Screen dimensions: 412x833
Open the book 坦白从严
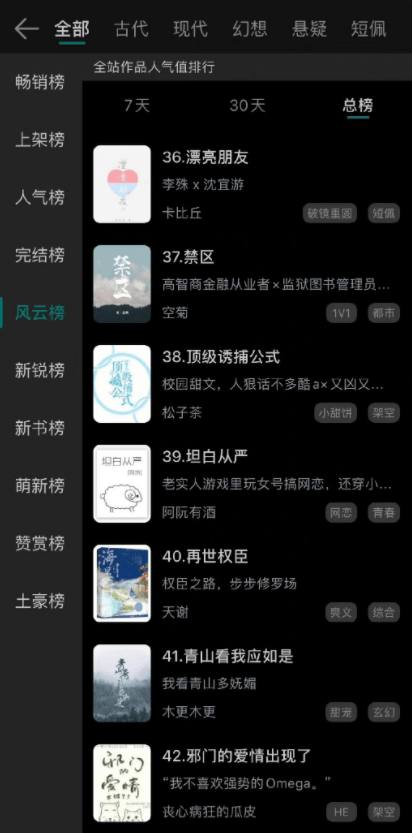pos(247,483)
